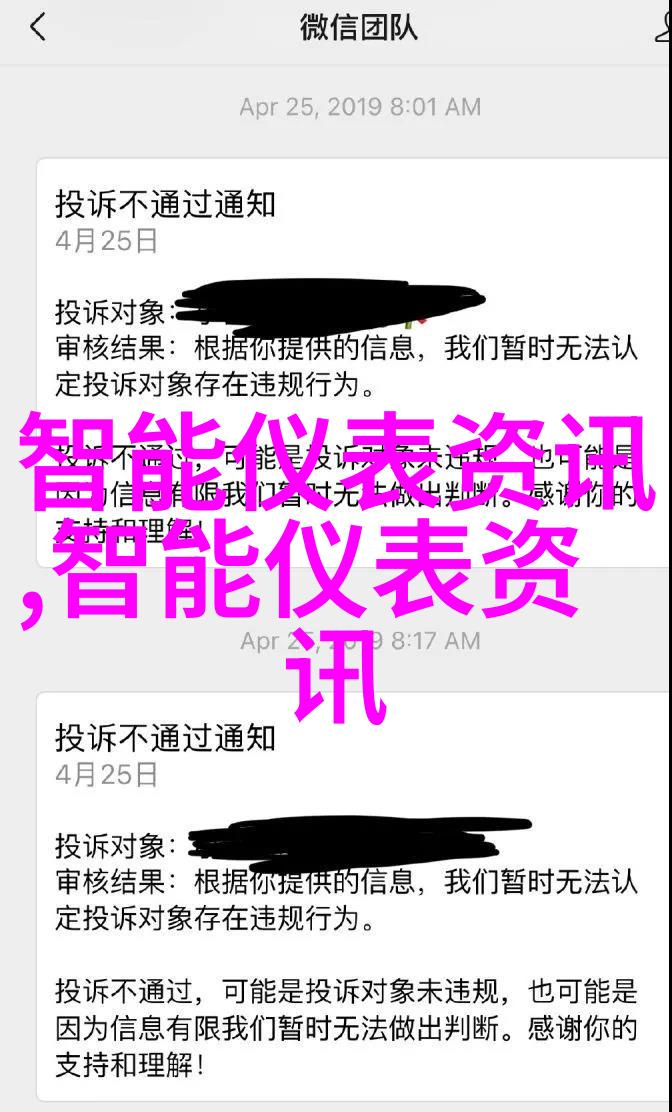Open the chat info icon in the header
Screen dimensions: 672x1112
(662, 27)
